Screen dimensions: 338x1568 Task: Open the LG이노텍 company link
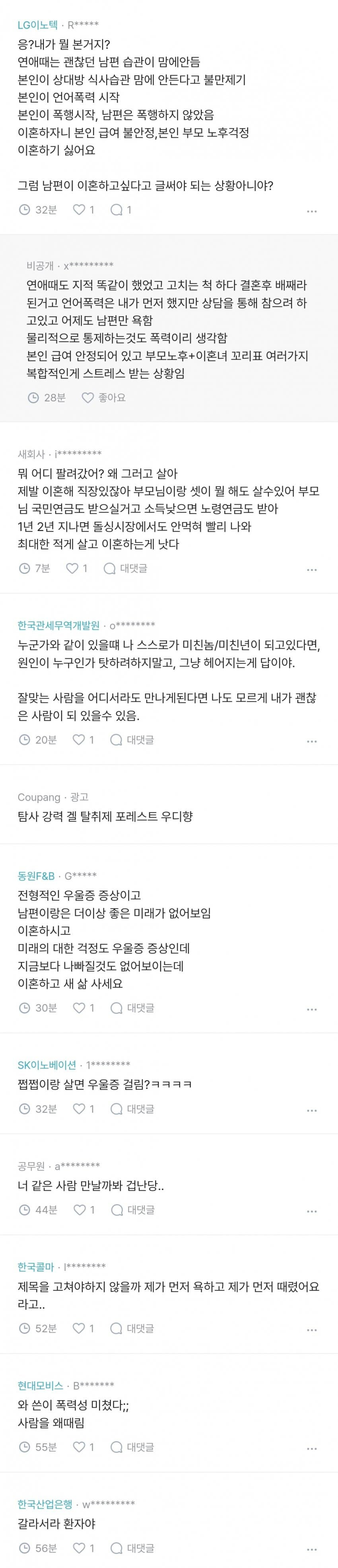click(x=38, y=25)
